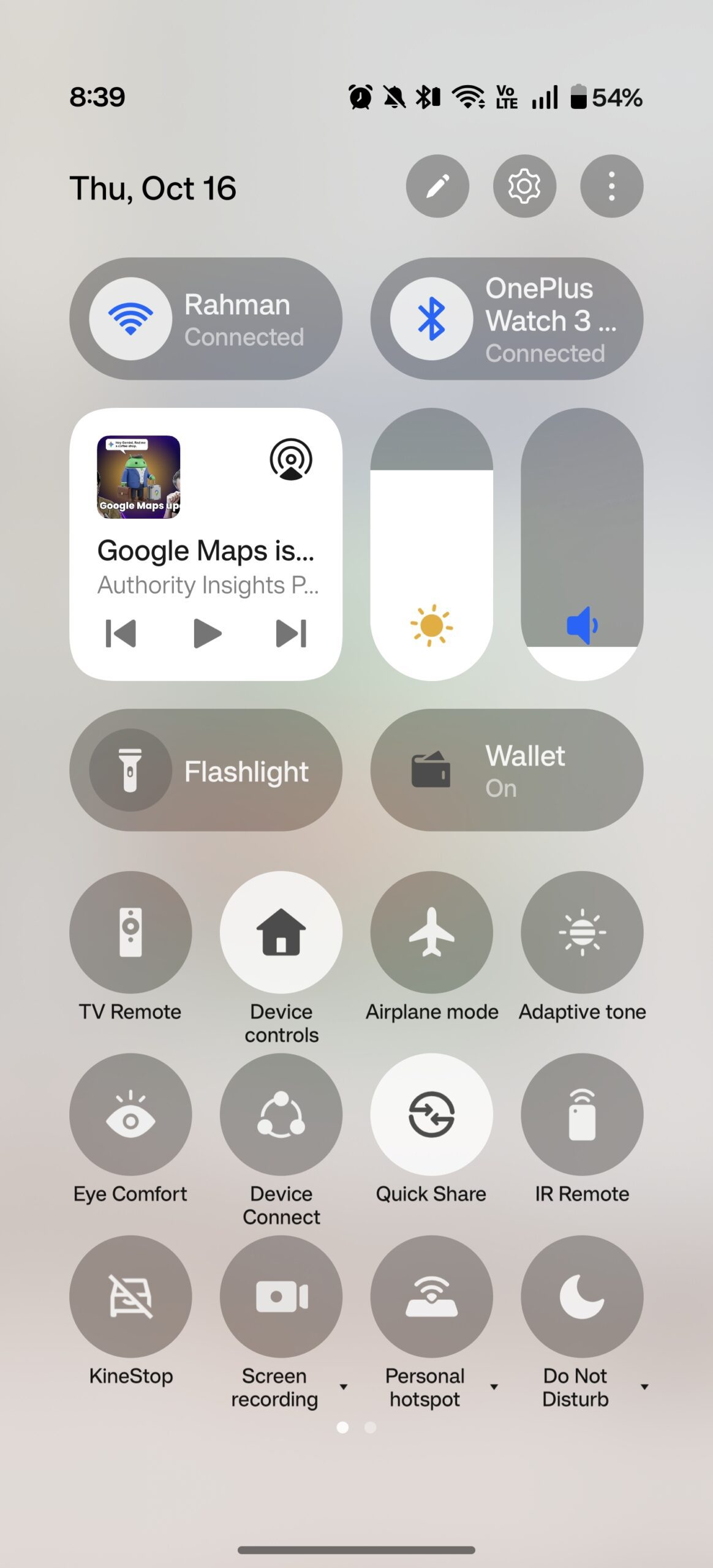Viewport: 713px width, 1568px height.
Task: Skip to the previous track
Action: point(121,633)
